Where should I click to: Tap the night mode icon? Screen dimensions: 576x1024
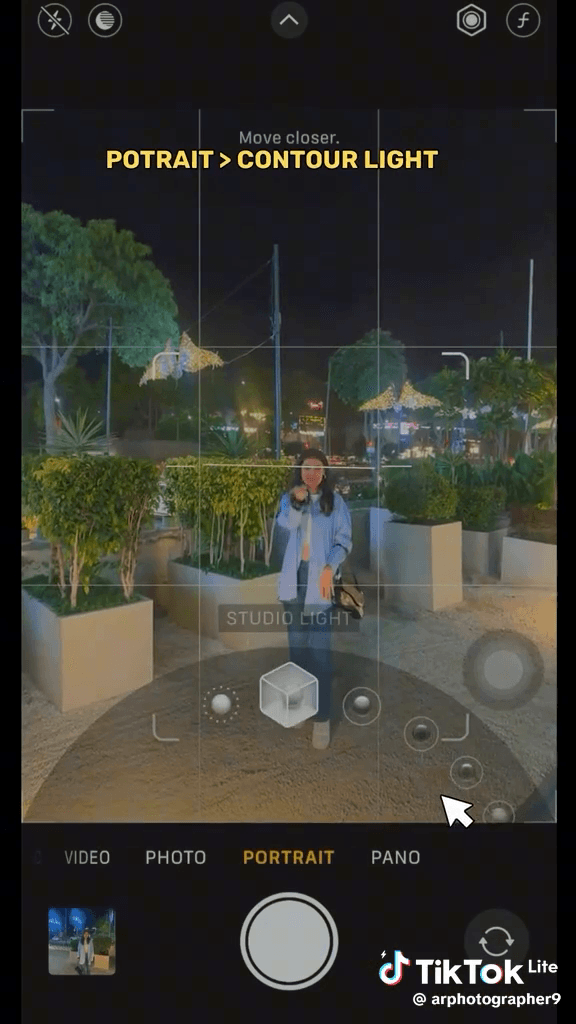[105, 21]
